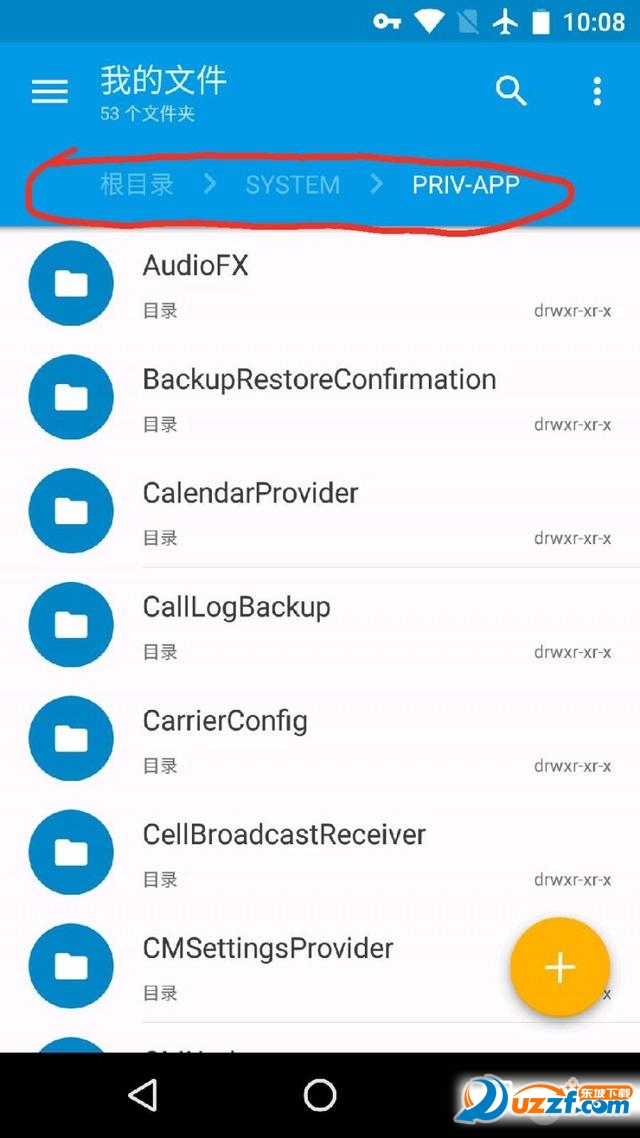Go to 根目录 in the breadcrumb
The height and width of the screenshot is (1138, 640).
[x=137, y=184]
